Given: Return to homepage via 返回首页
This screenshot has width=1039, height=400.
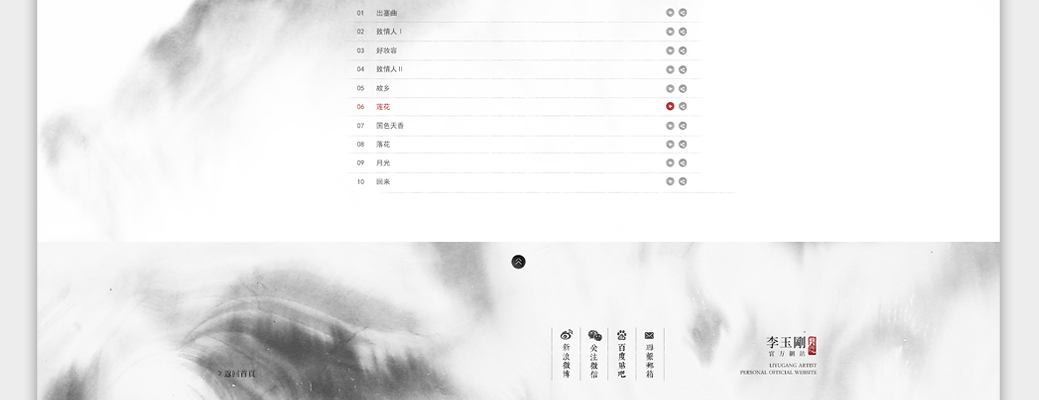Looking at the screenshot, I should pyautogui.click(x=237, y=374).
